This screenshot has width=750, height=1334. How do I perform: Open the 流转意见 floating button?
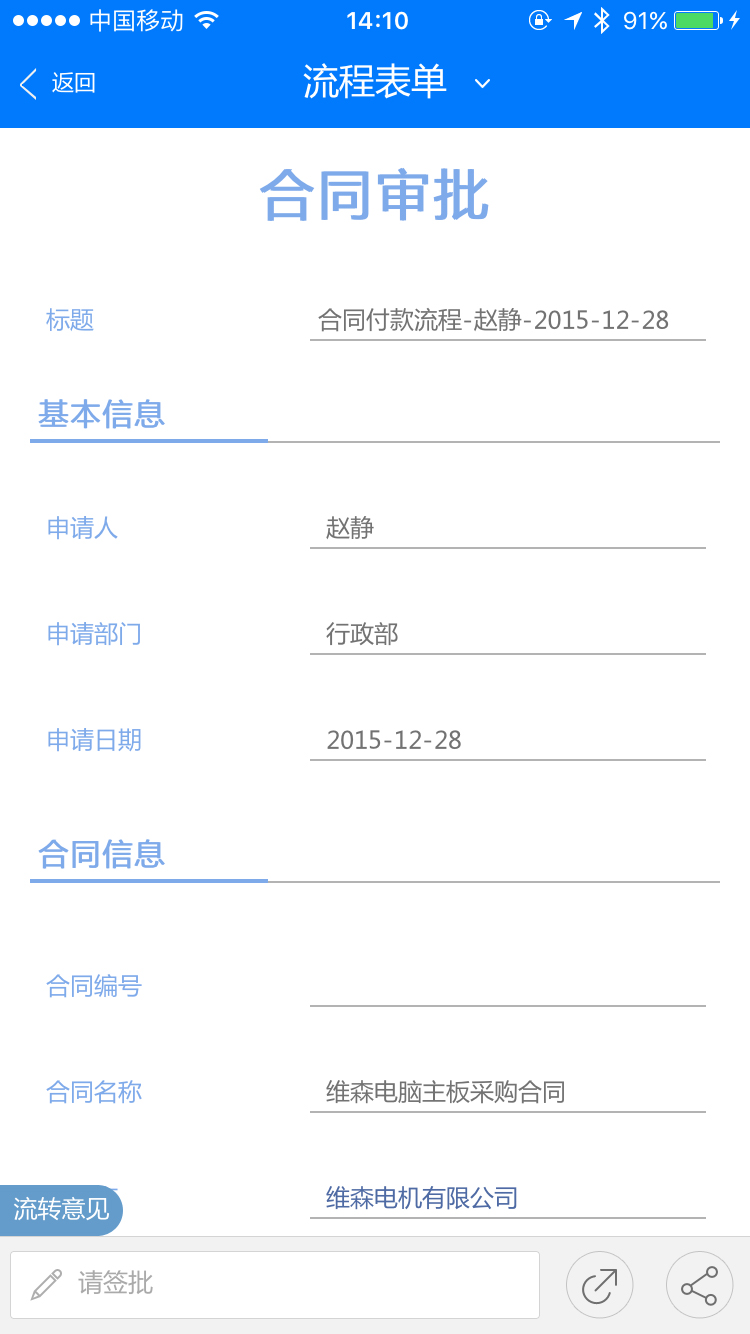coord(61,1209)
